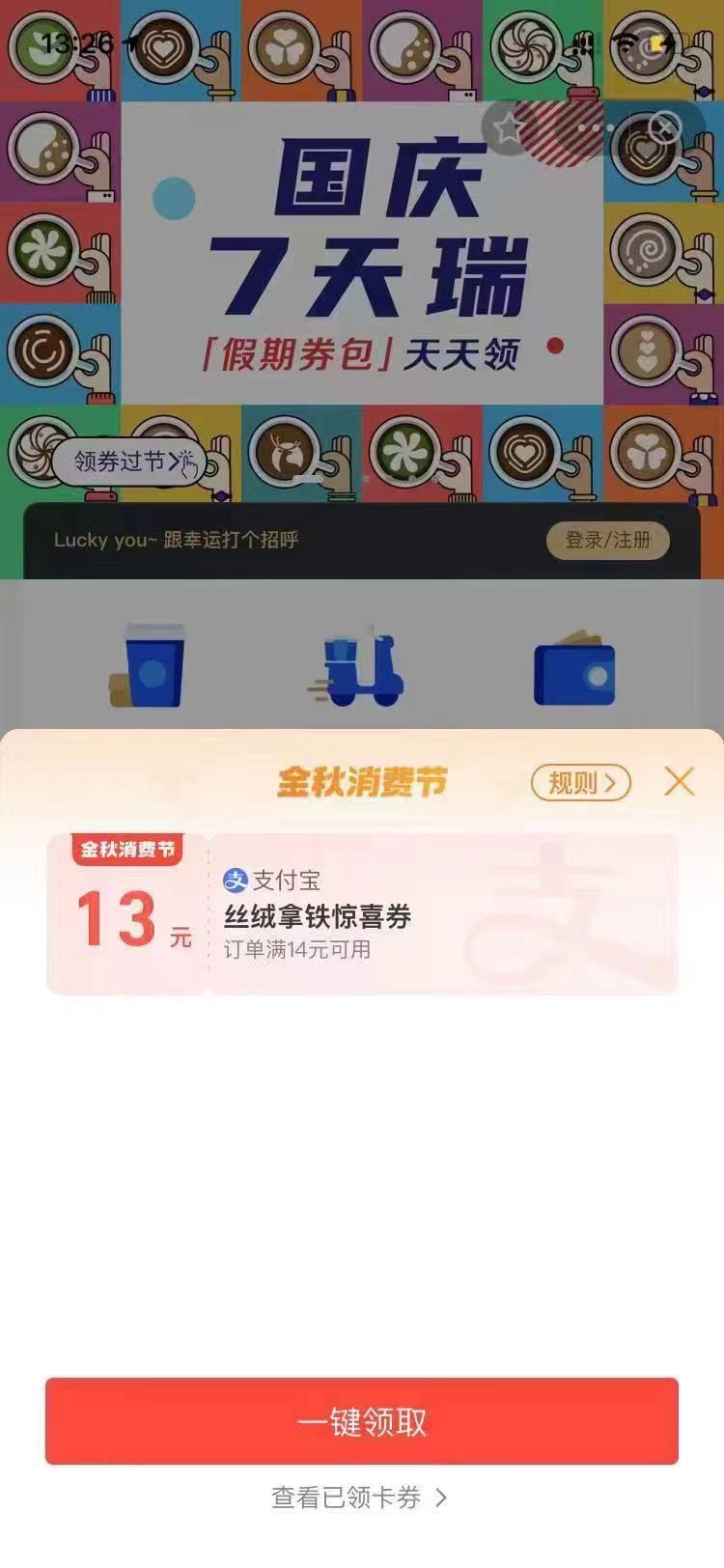Tap 领券过节 on the banner
The height and width of the screenshot is (1568, 724).
coord(127,462)
